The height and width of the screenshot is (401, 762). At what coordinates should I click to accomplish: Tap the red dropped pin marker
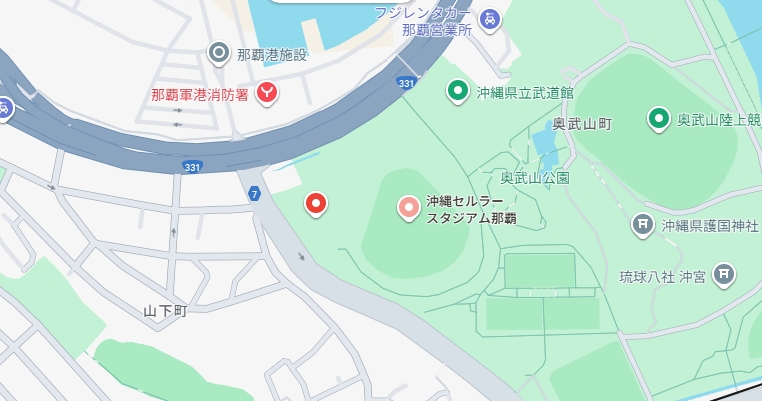[x=316, y=205]
